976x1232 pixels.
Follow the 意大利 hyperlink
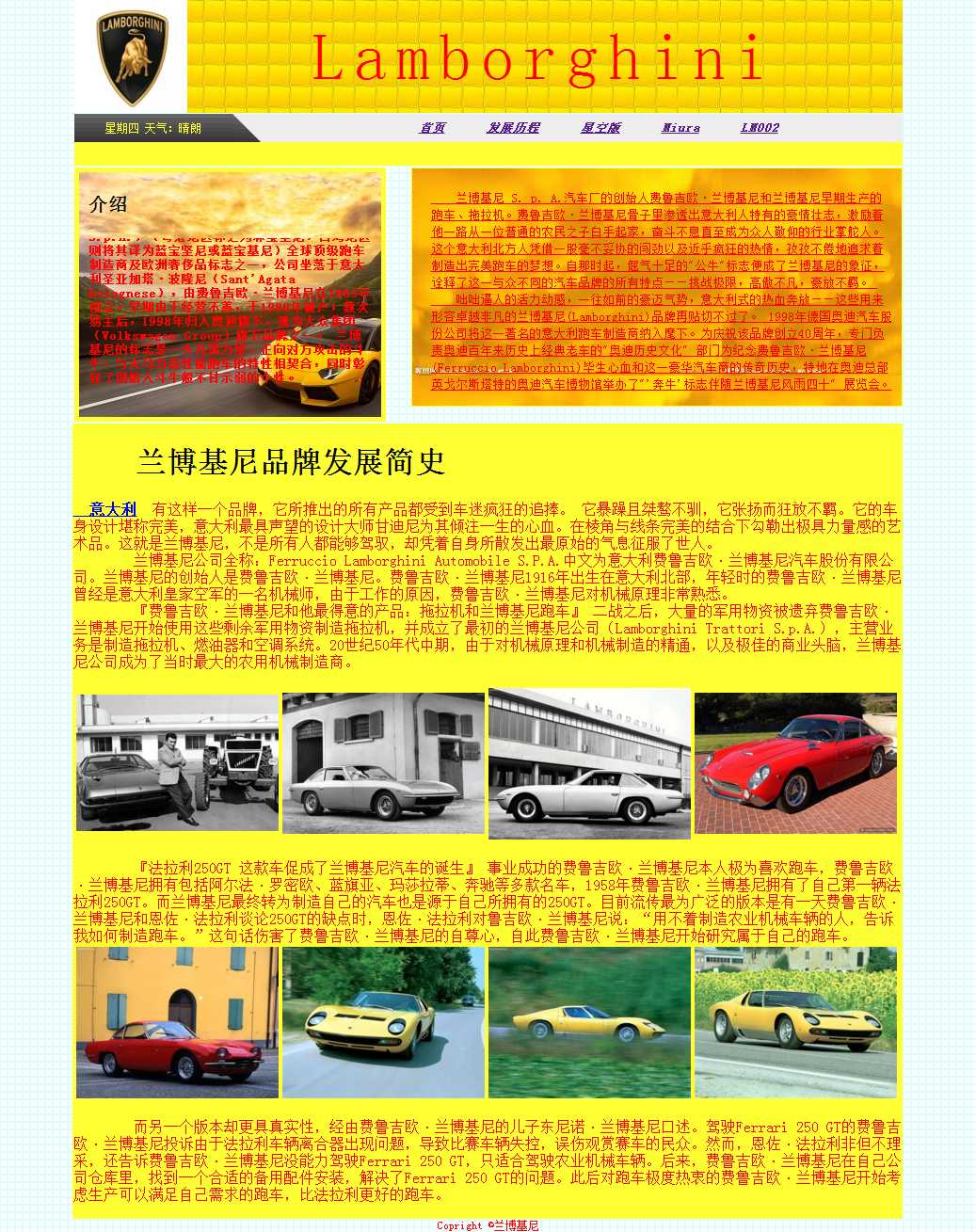tap(112, 509)
